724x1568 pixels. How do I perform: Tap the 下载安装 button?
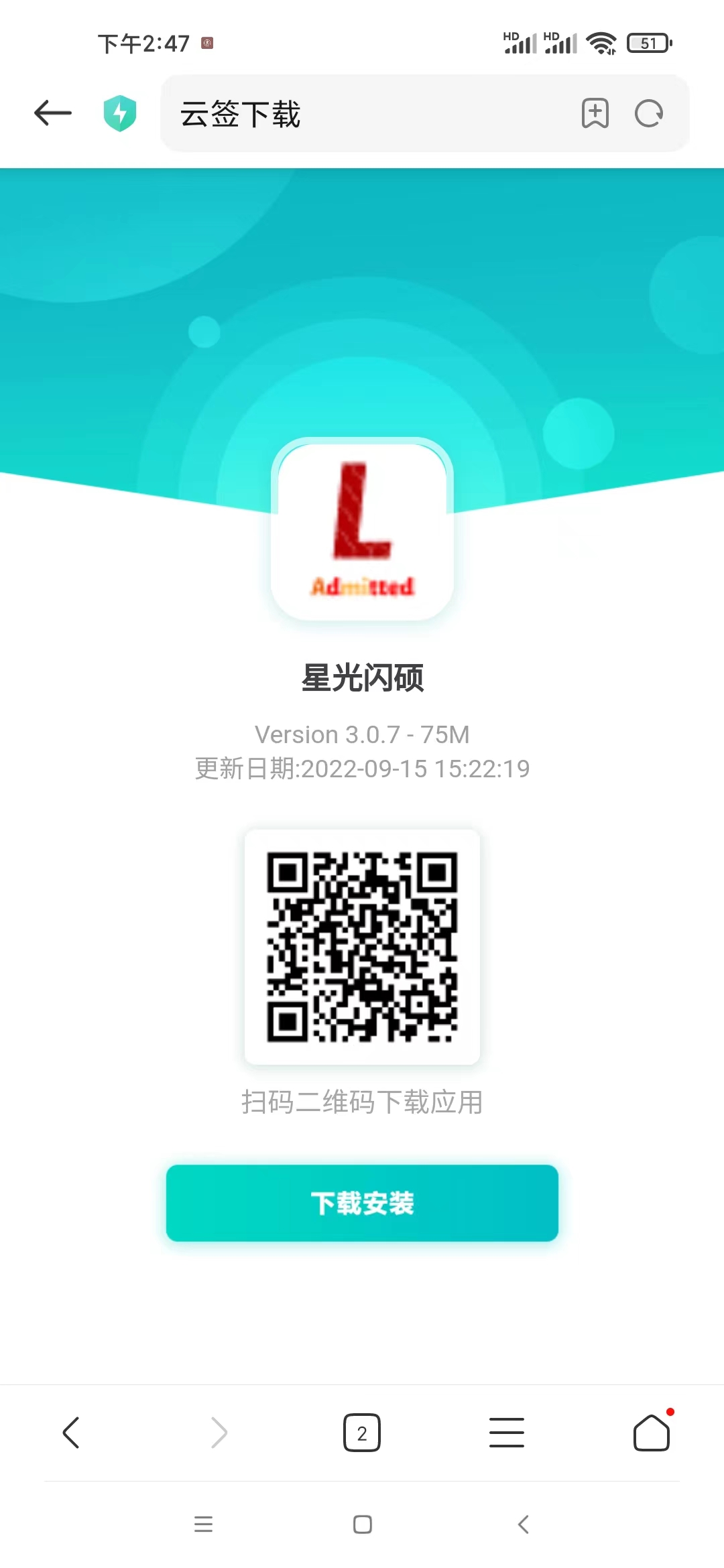[362, 1203]
